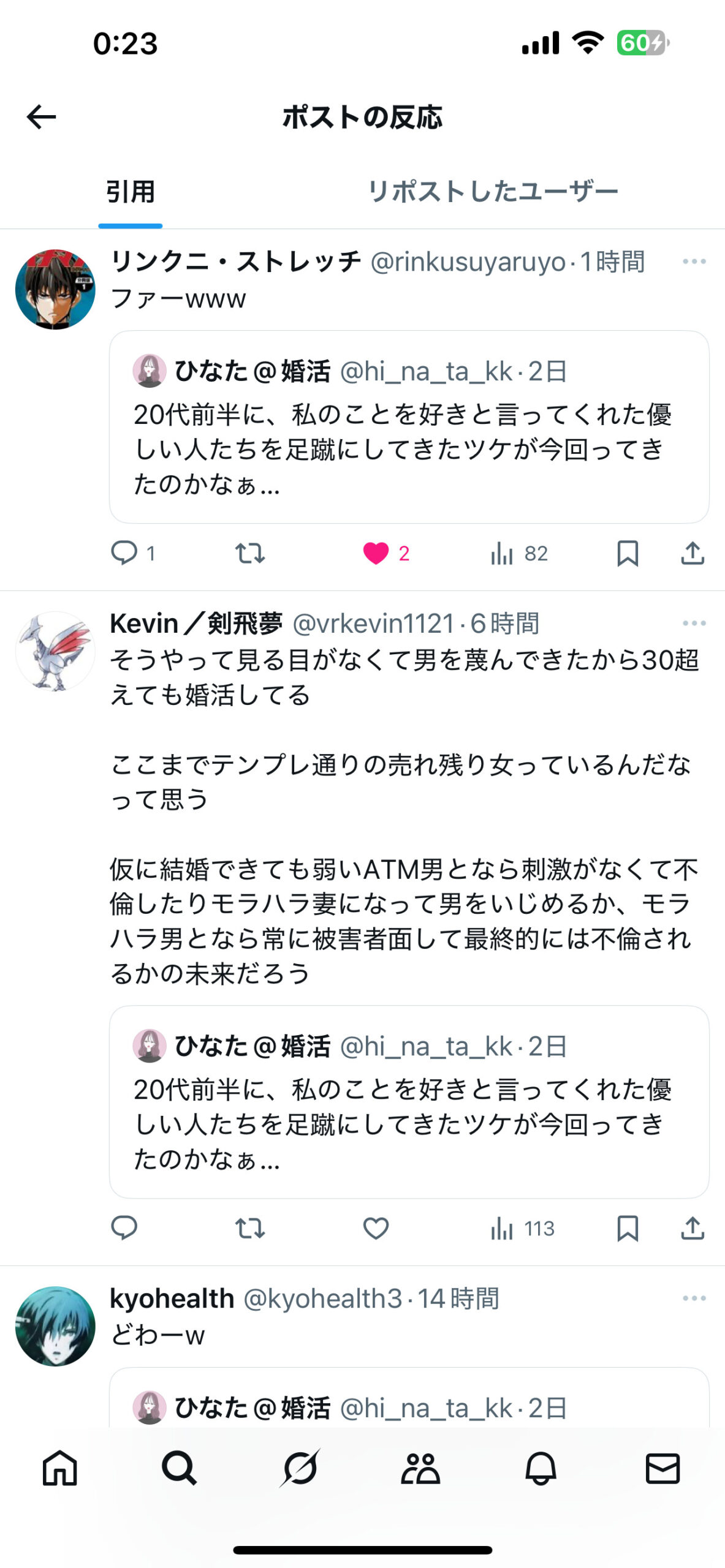Open kyohealth's profile avatar
Screen dimensions: 725x1568
55,1325
